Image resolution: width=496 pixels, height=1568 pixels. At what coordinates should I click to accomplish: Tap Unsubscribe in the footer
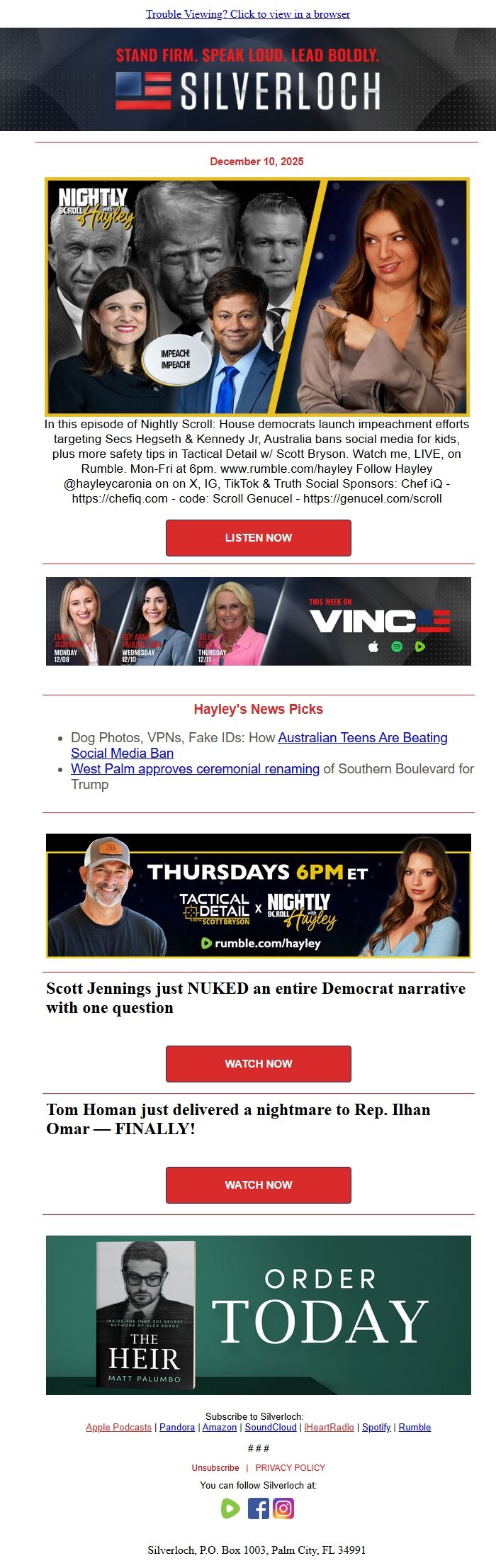click(x=215, y=1467)
